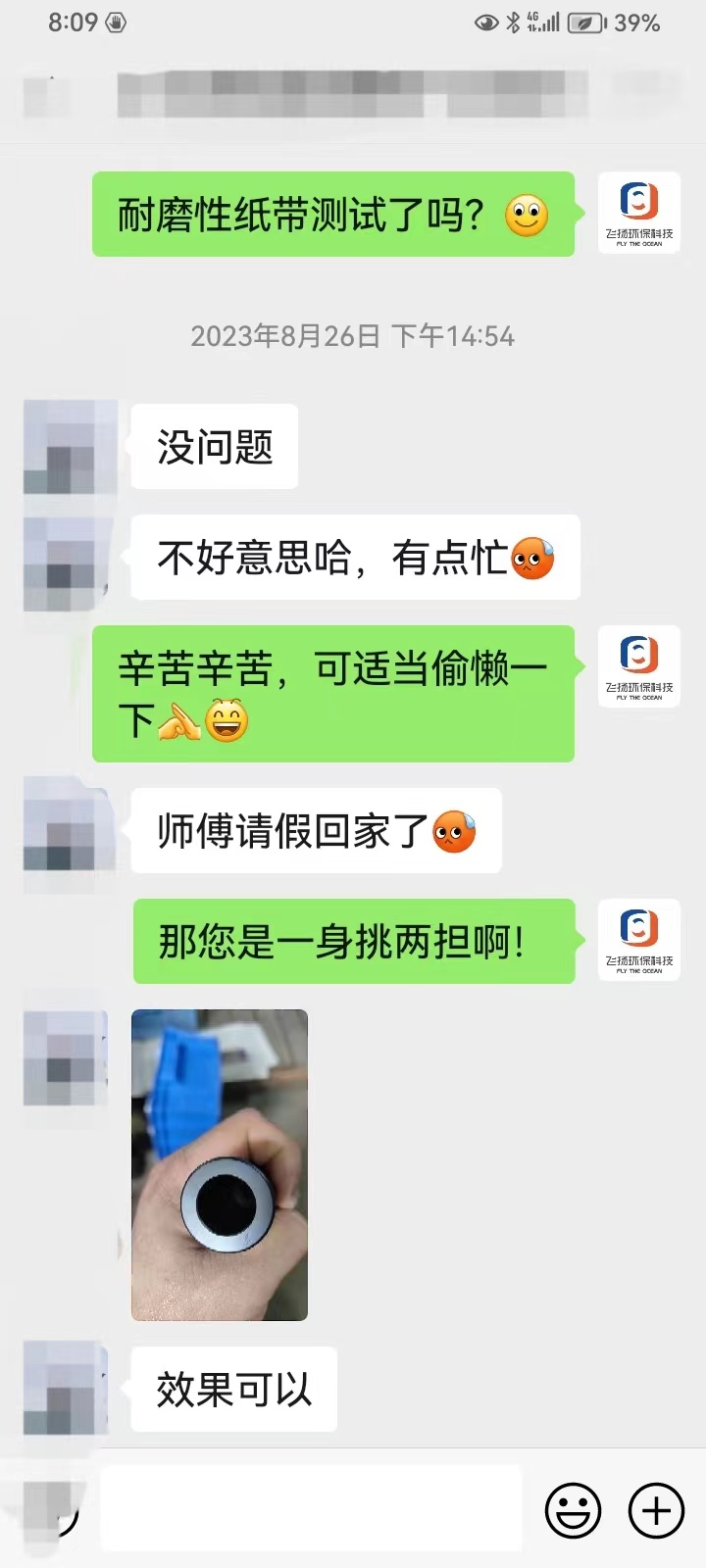The width and height of the screenshot is (706, 1568).
Task: Tap the contact avatar next to 没问题
Action: (69, 447)
